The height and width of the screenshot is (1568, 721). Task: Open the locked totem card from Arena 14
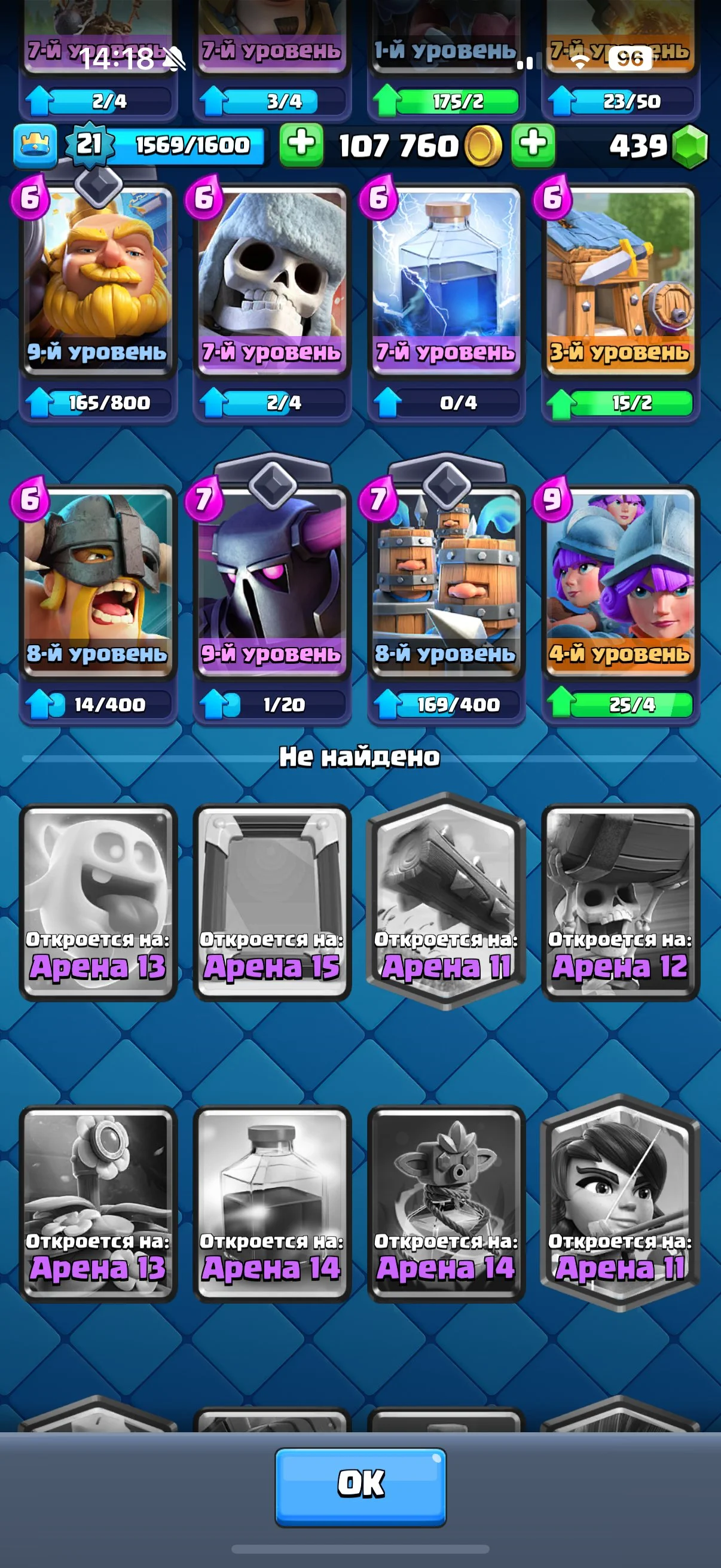pyautogui.click(x=446, y=1202)
